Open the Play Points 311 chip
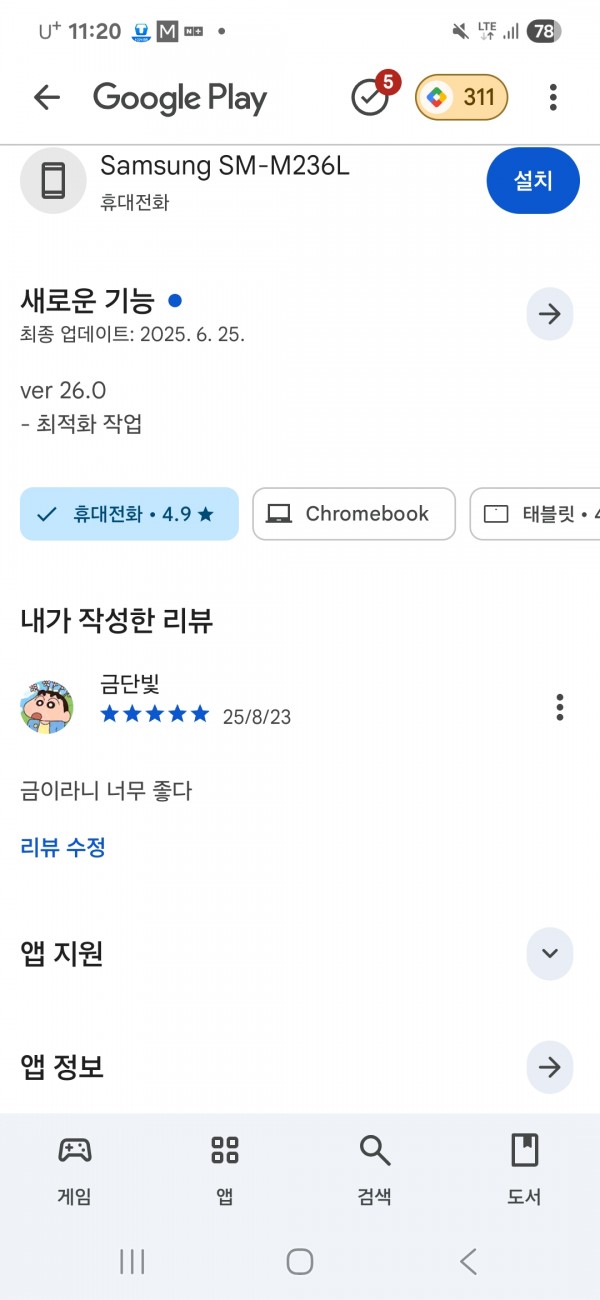 461,97
